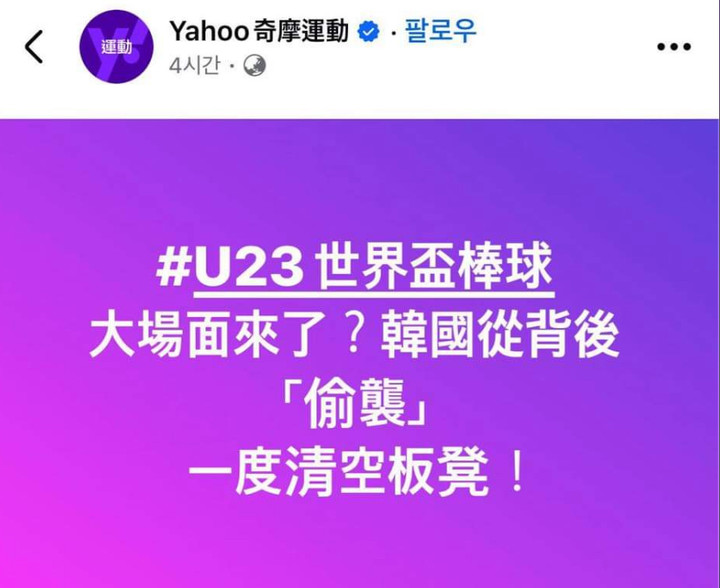Open the #U23世界盃棒球 hashtag
This screenshot has height=588, width=720.
[x=355, y=272]
